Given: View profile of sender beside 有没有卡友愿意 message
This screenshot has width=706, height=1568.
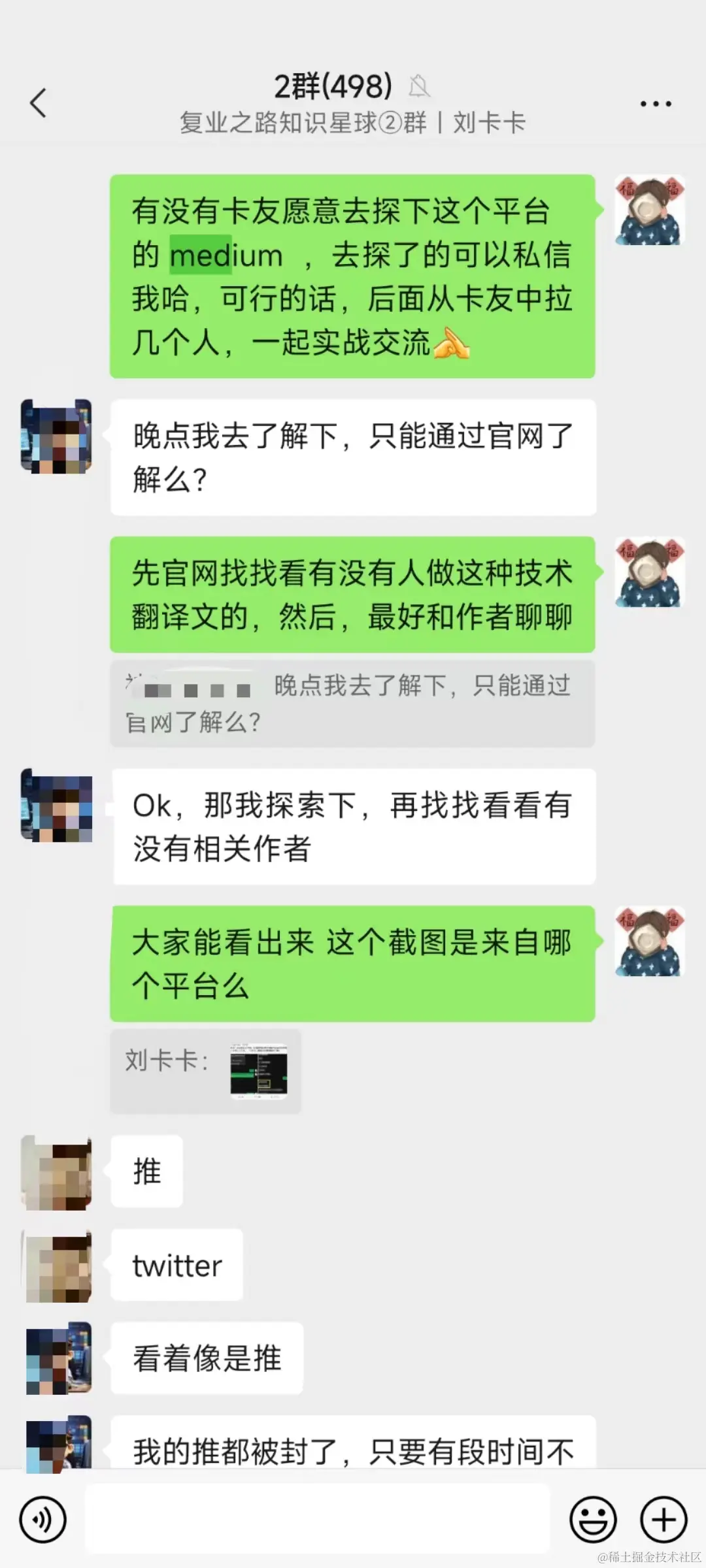Looking at the screenshot, I should click(649, 210).
